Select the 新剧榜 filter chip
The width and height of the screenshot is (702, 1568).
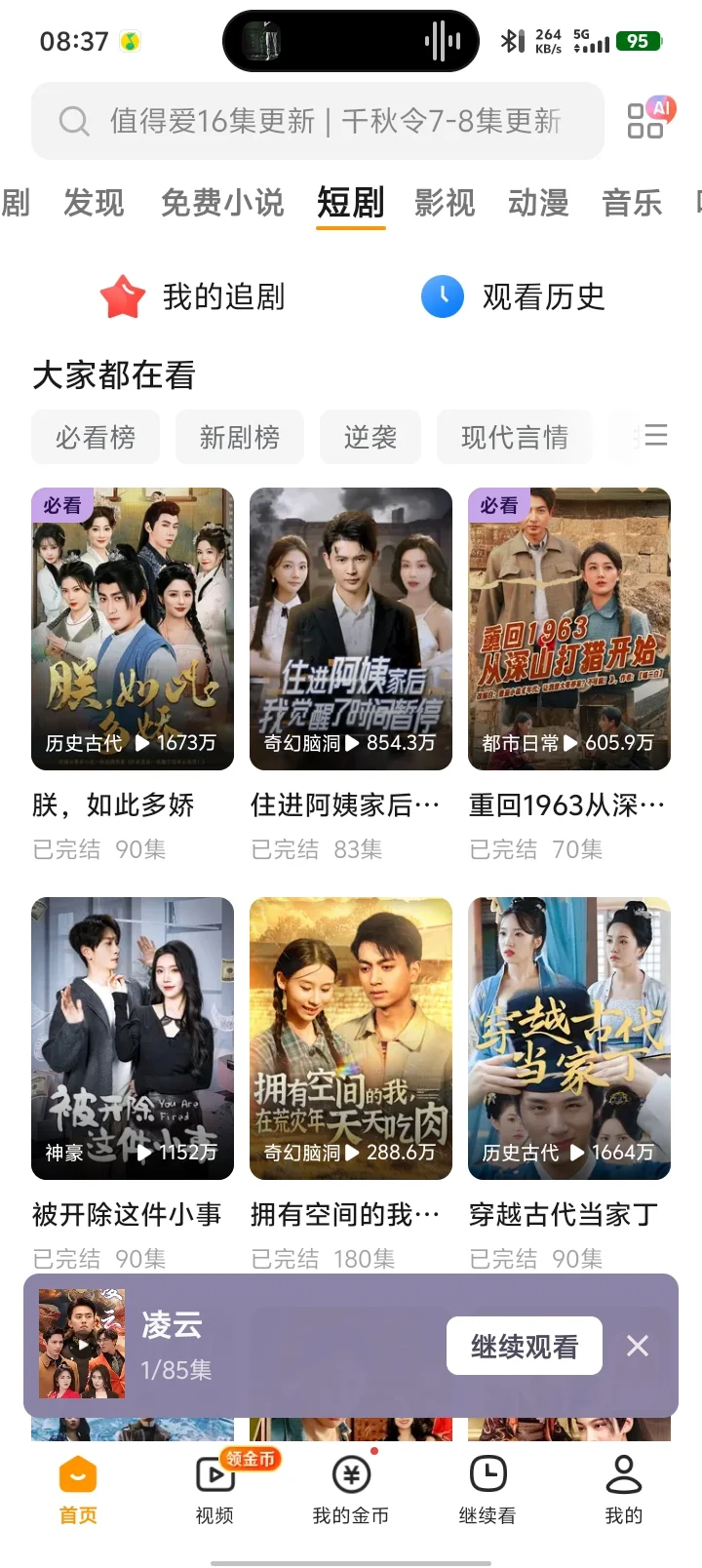[239, 437]
